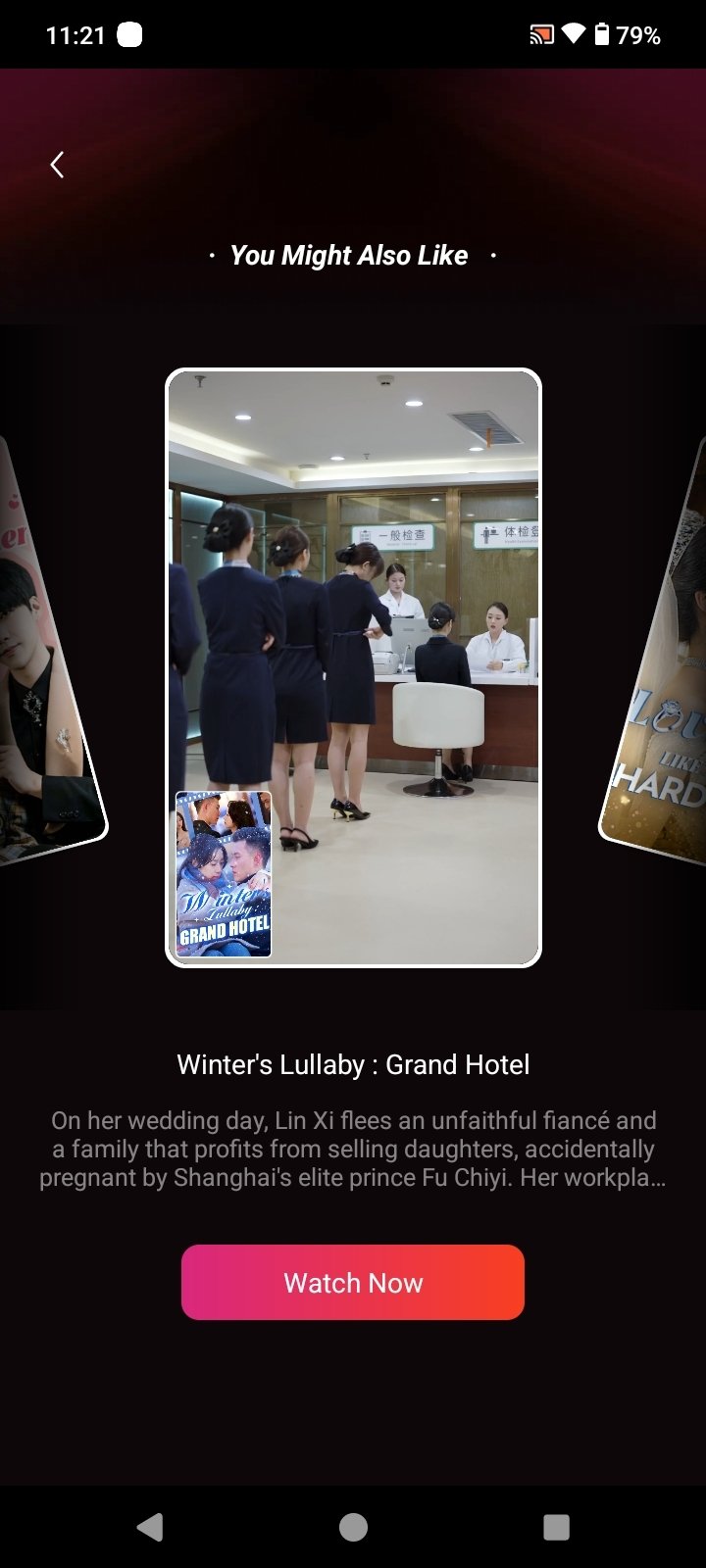Go back using the top arrow
The width and height of the screenshot is (706, 1568).
pyautogui.click(x=58, y=165)
